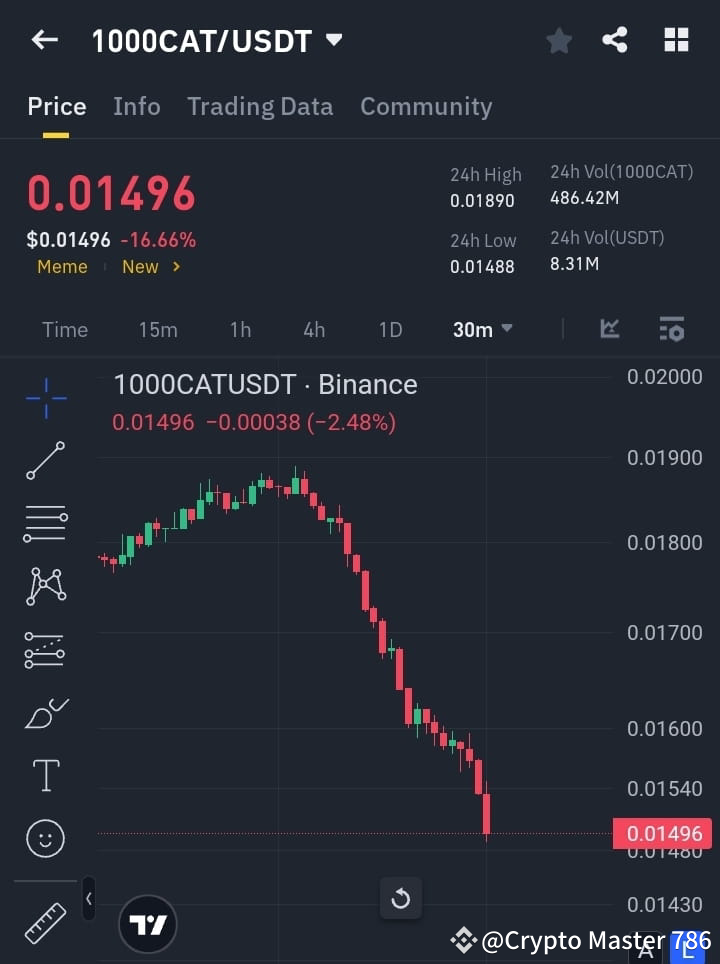Open the Community tab
Image resolution: width=720 pixels, height=964 pixels.
[426, 106]
